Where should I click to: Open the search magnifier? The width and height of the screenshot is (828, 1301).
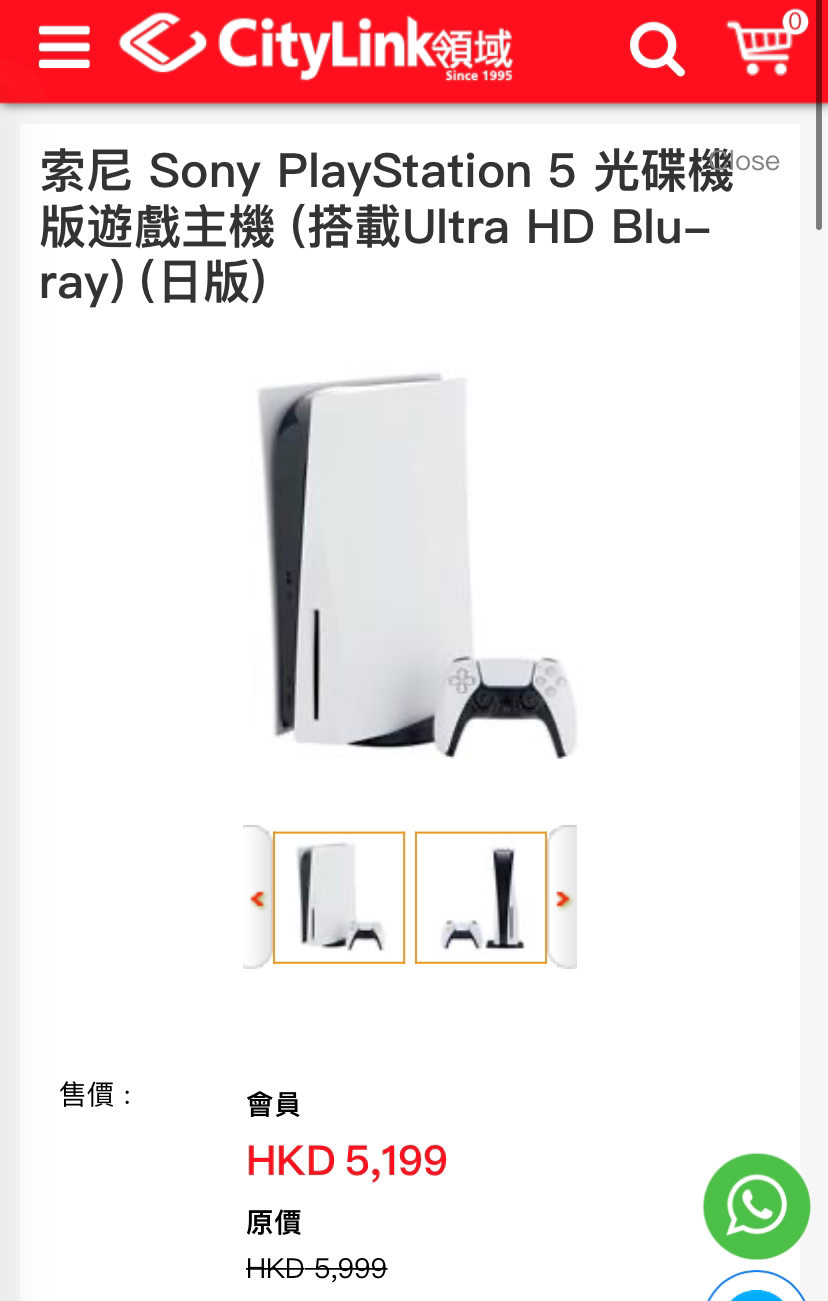(x=656, y=47)
